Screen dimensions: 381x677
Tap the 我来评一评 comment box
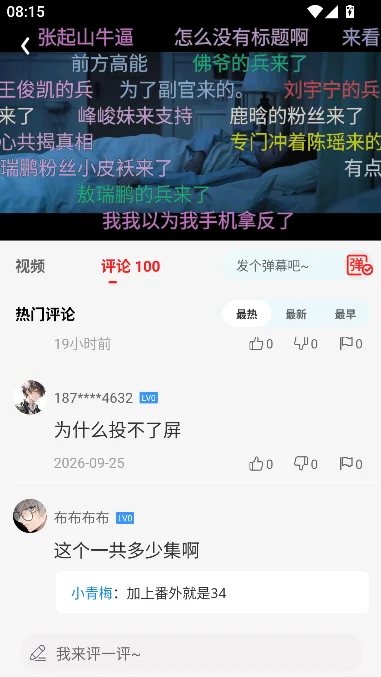point(190,654)
